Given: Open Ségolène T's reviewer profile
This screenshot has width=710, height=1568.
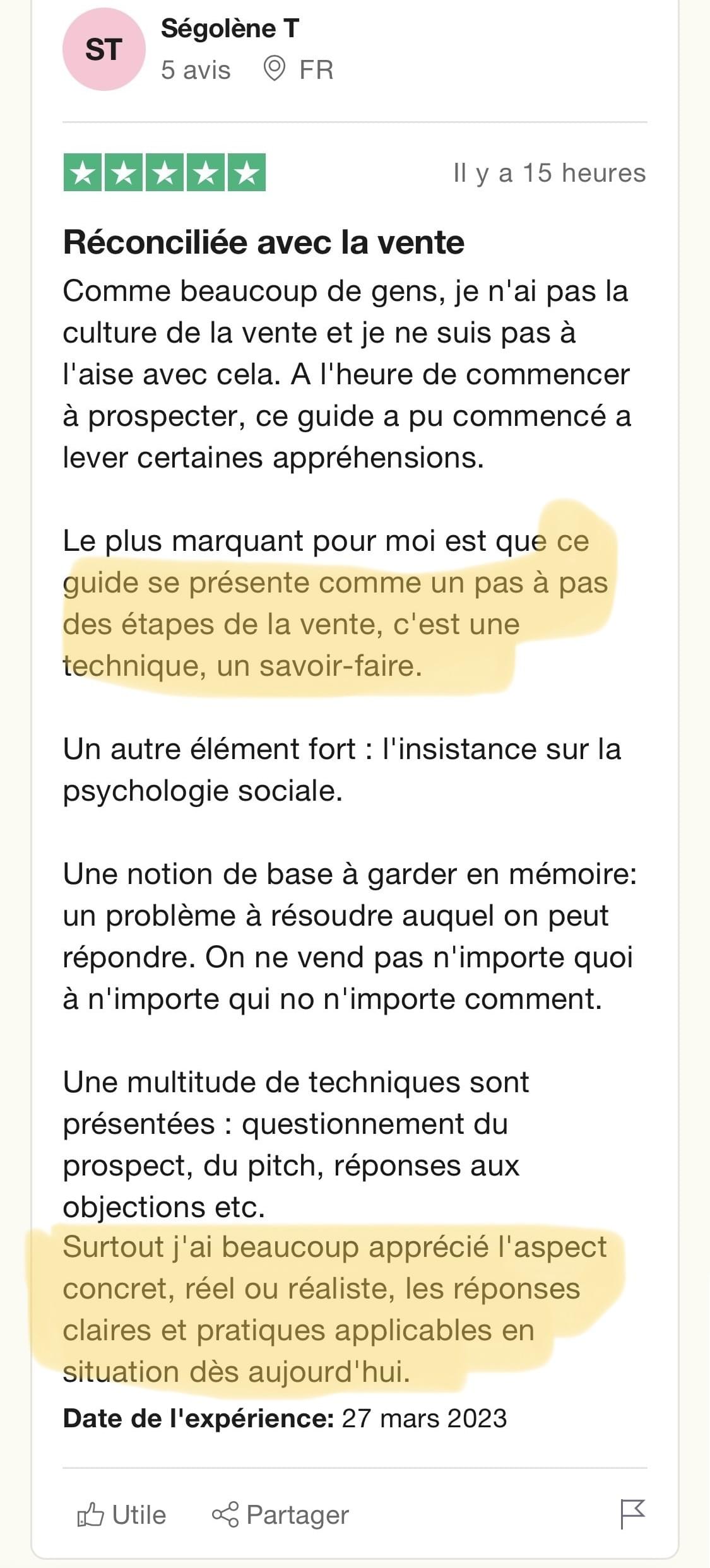Looking at the screenshot, I should click(229, 29).
